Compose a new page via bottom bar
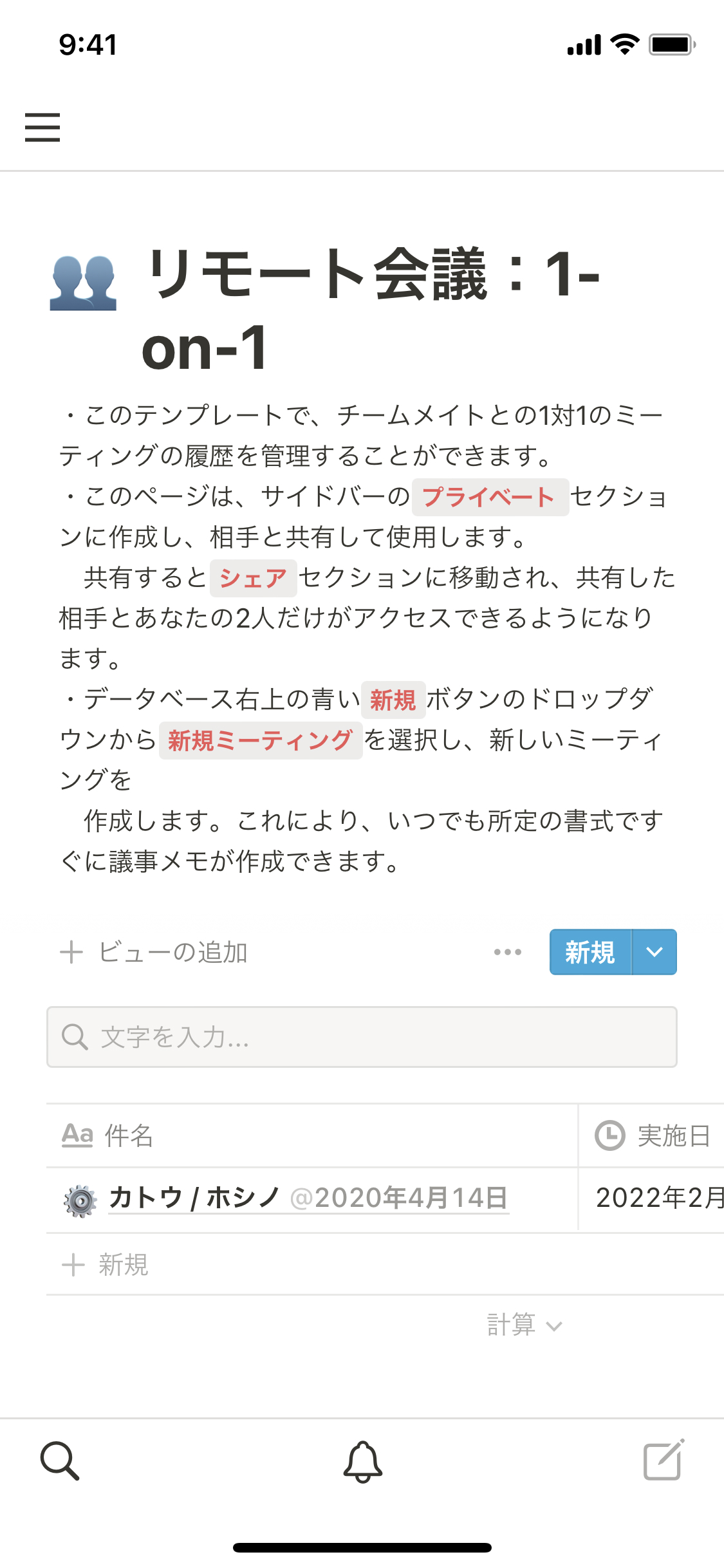724x1568 pixels. pos(664,1461)
